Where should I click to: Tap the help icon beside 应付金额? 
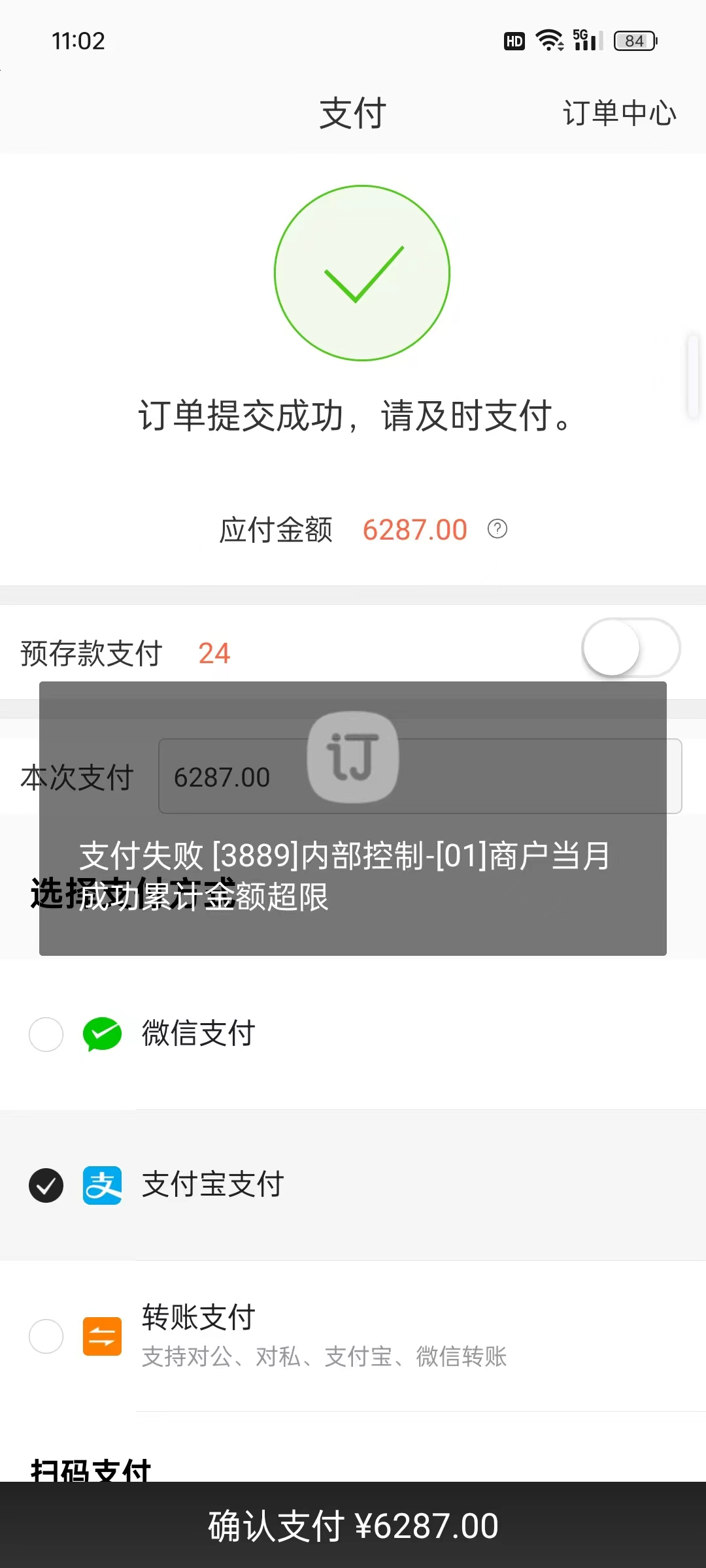pos(497,529)
